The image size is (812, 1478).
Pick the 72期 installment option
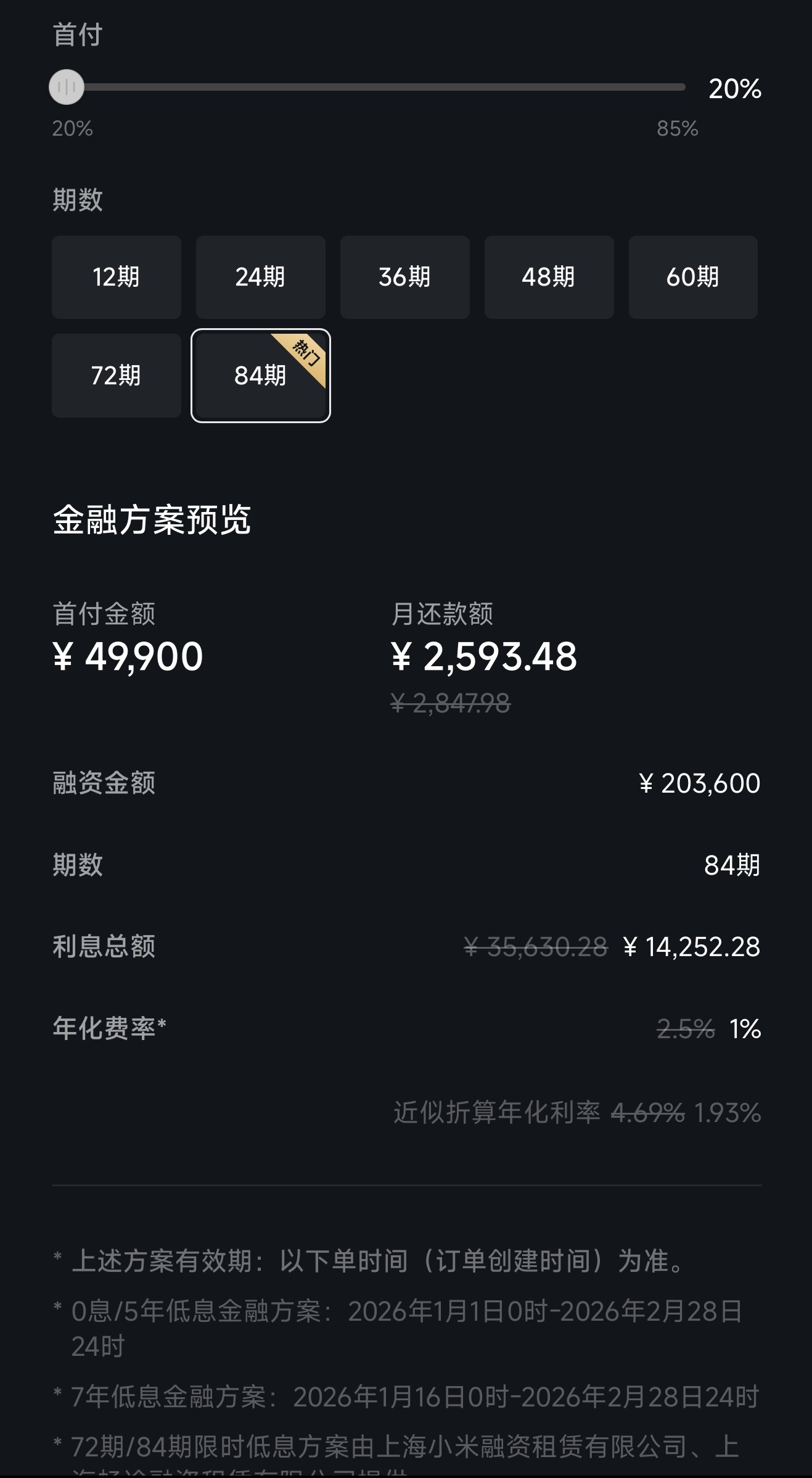[117, 376]
